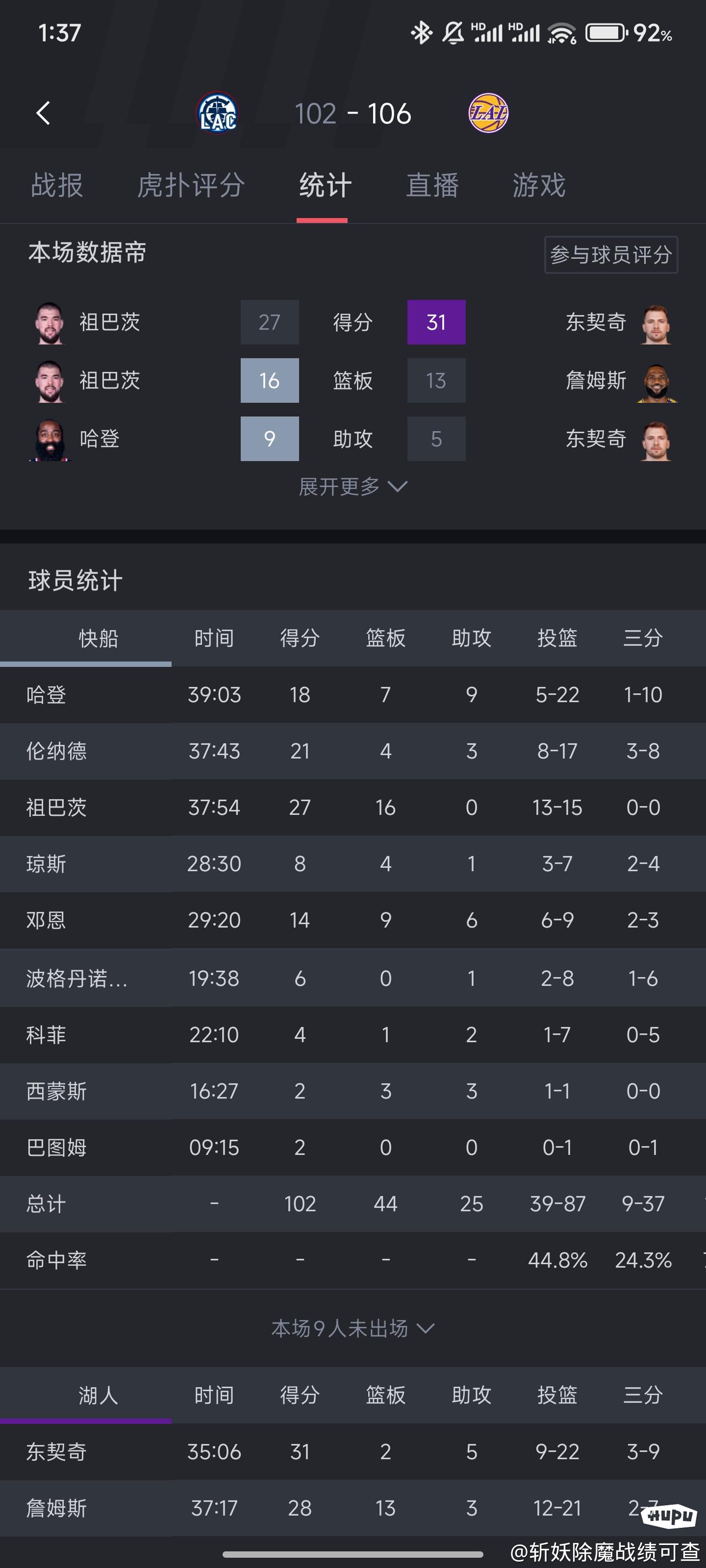This screenshot has width=706, height=1568.
Task: Open the 游戏 tab
Action: [x=539, y=185]
